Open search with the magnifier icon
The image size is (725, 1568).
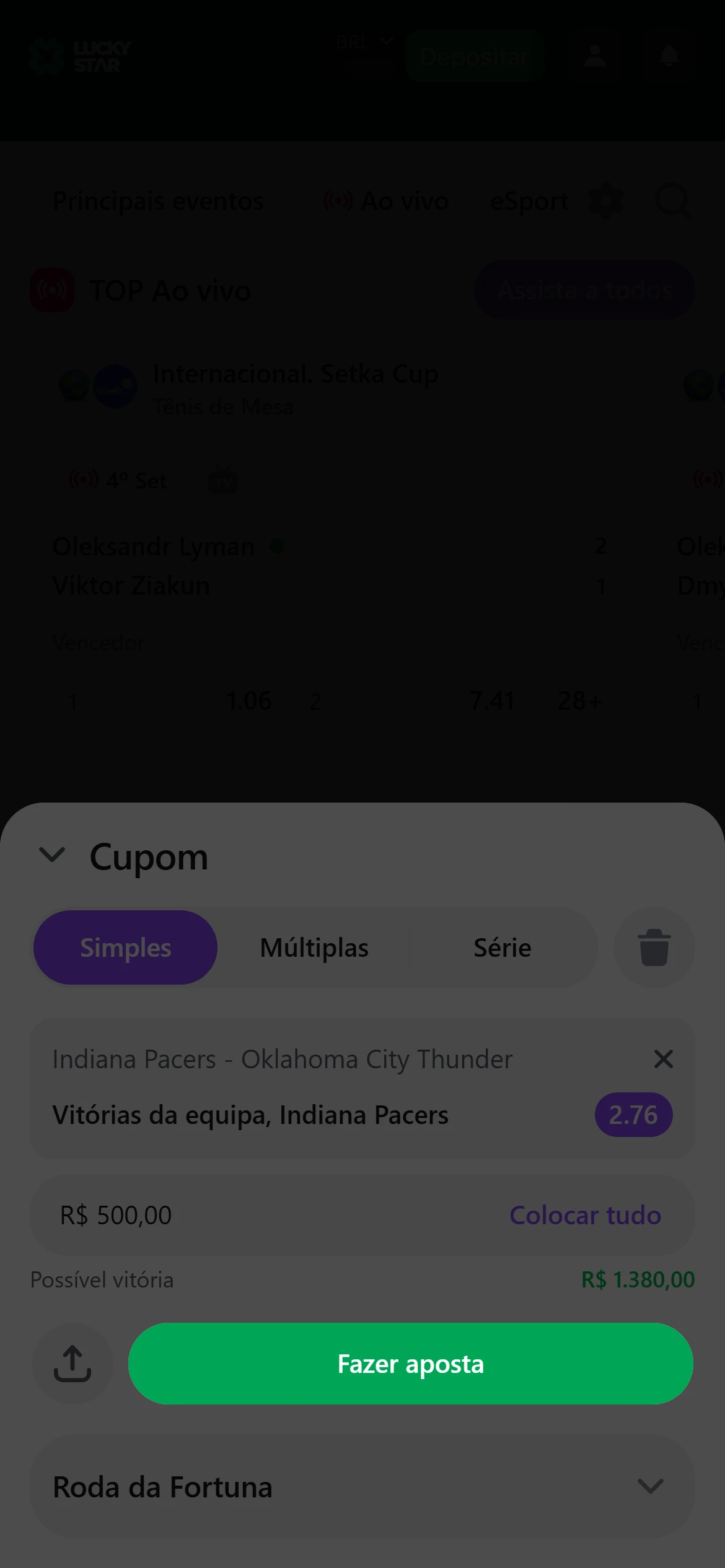click(x=673, y=201)
